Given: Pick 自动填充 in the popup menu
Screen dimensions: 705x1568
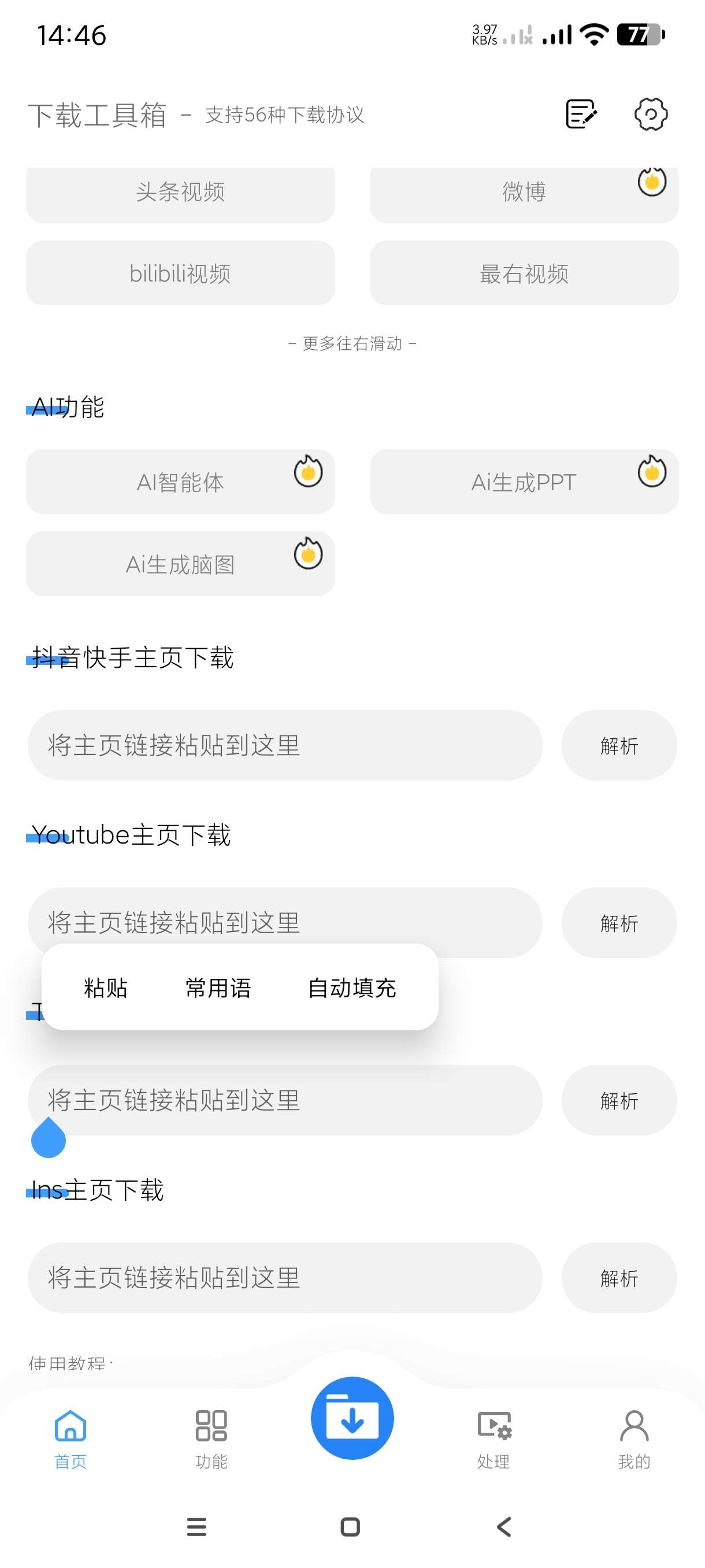Looking at the screenshot, I should click(351, 988).
